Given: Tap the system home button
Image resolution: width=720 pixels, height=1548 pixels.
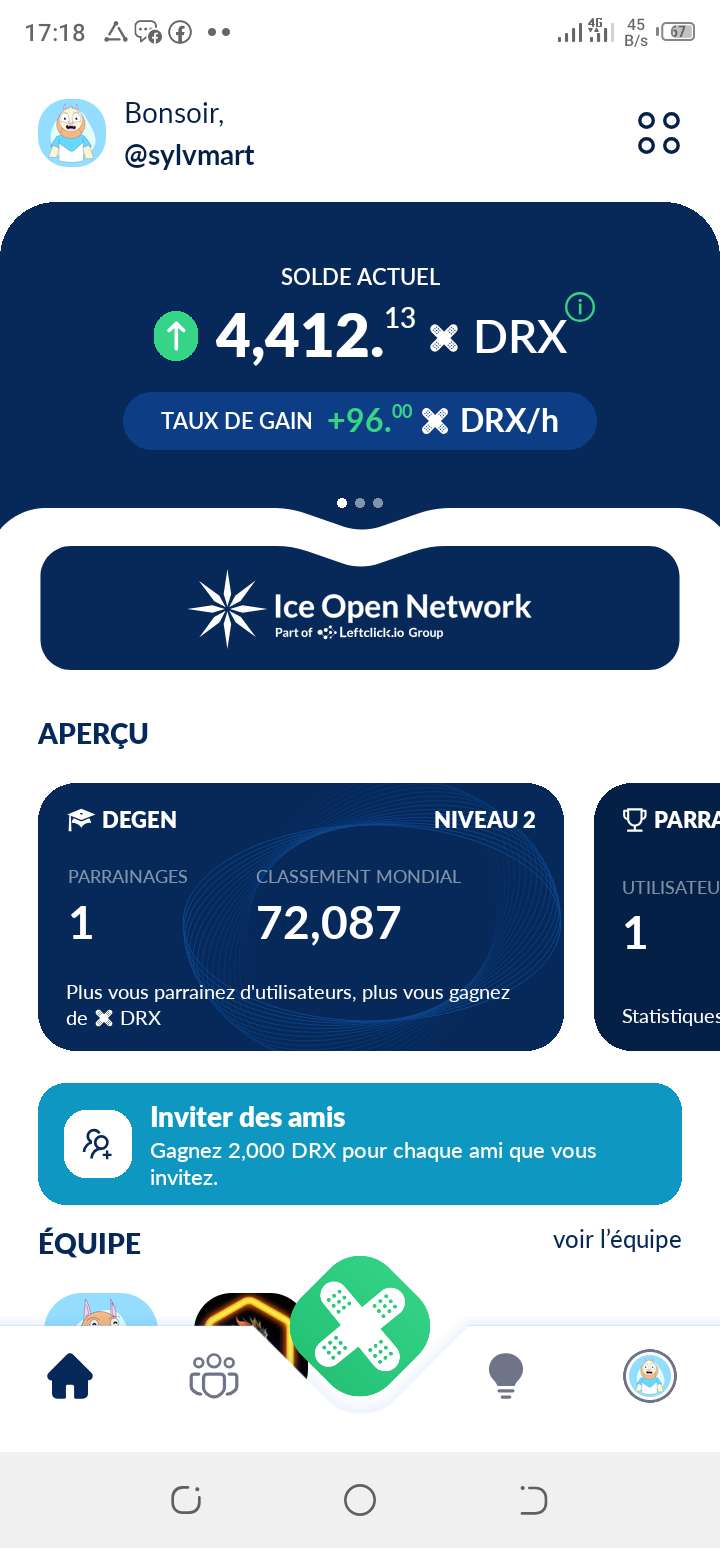Looking at the screenshot, I should click(x=360, y=1499).
